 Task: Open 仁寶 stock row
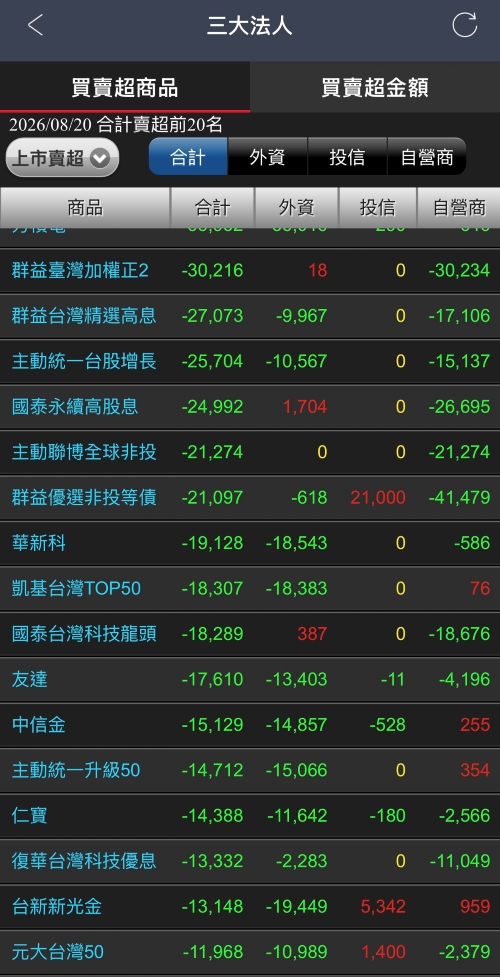[250, 816]
